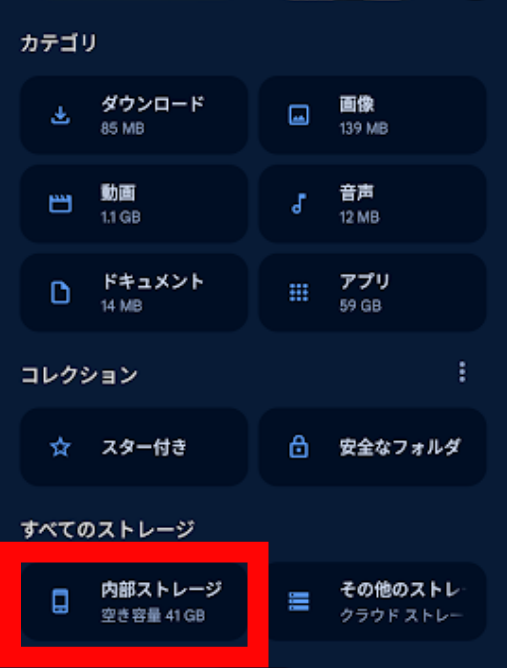Open the 動画 category
This screenshot has height=668, width=507.
click(x=134, y=204)
